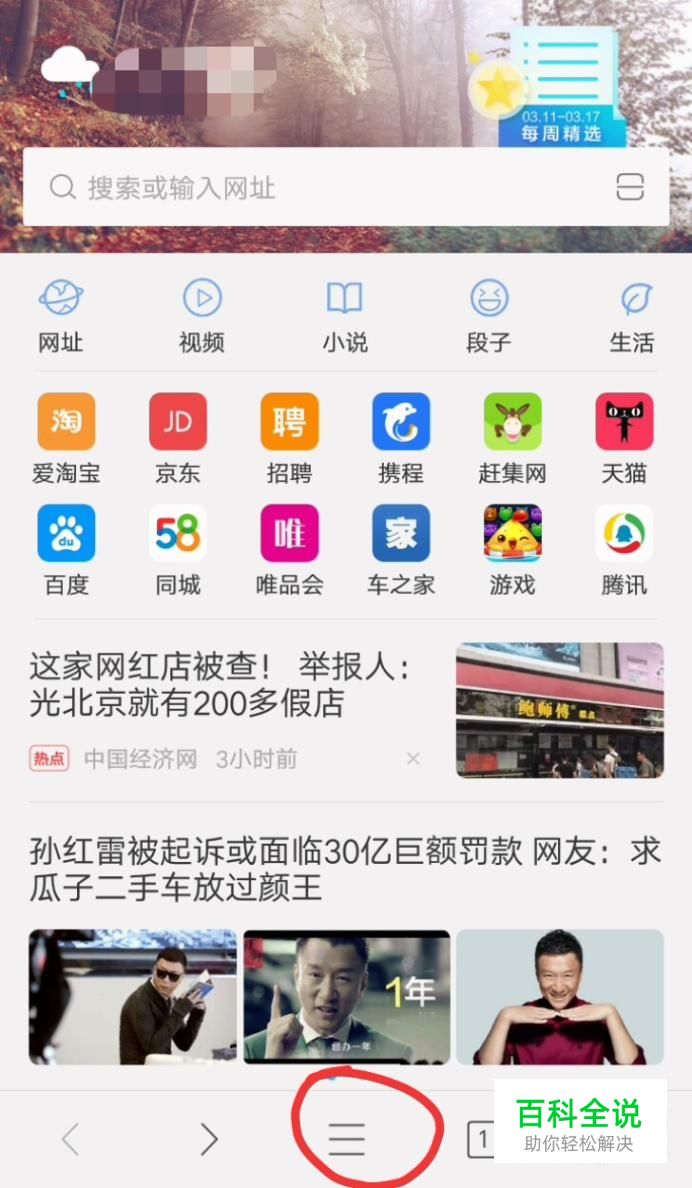Go forward with the right arrow
This screenshot has width=692, height=1188.
(208, 1139)
